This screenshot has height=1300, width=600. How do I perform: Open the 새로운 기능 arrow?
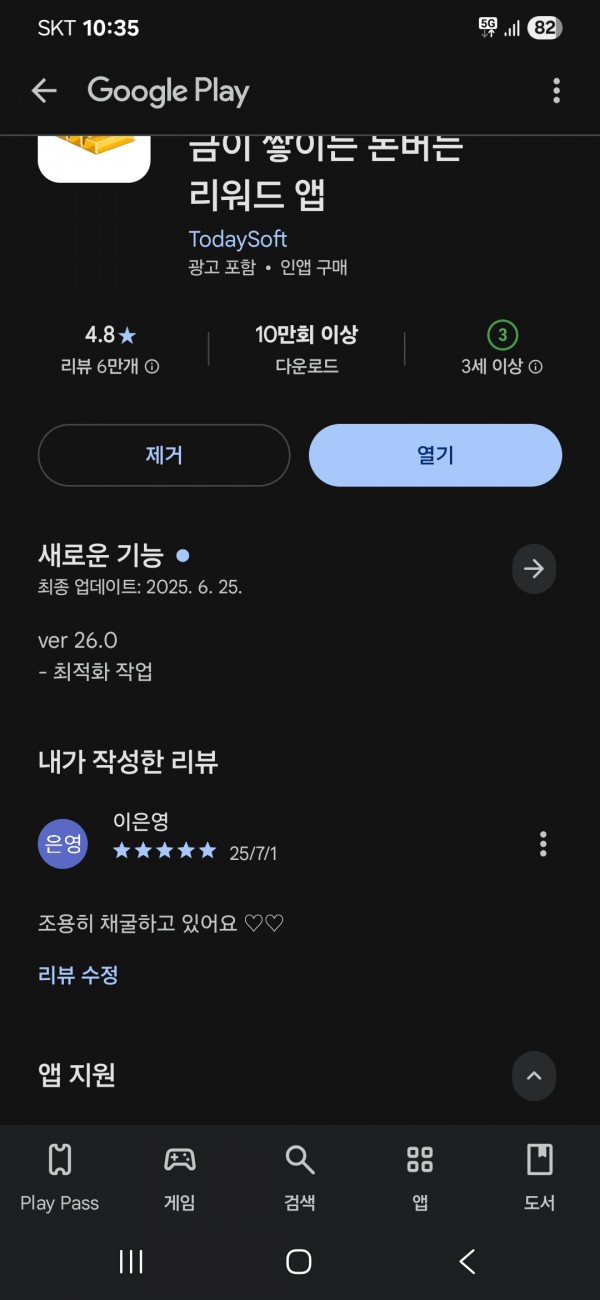(534, 569)
